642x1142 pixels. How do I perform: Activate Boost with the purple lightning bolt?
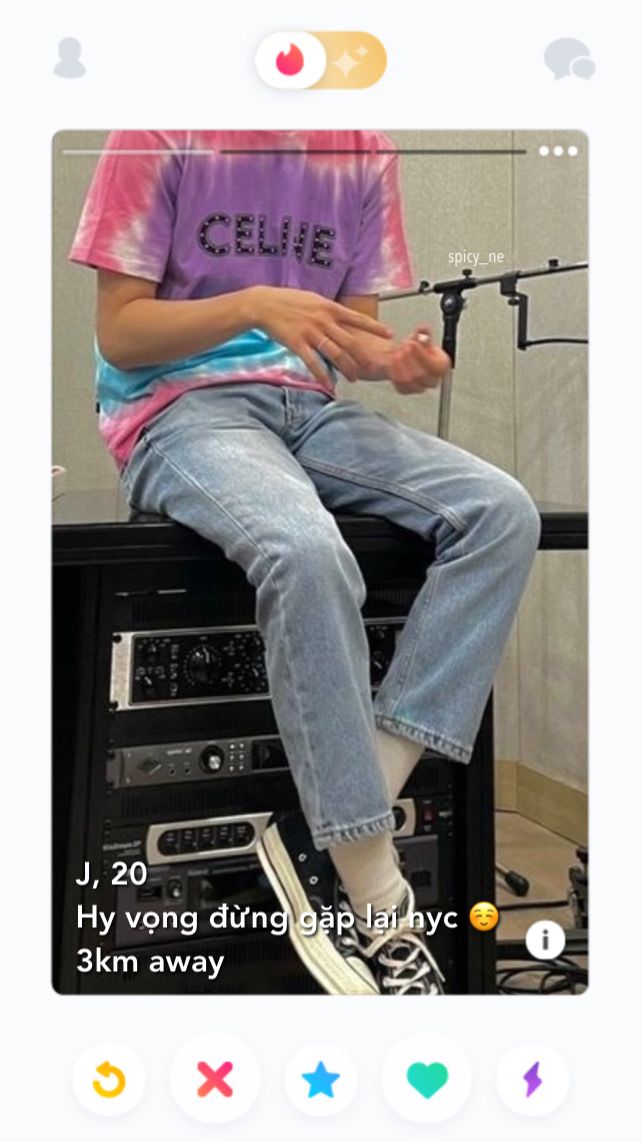pos(533,1079)
